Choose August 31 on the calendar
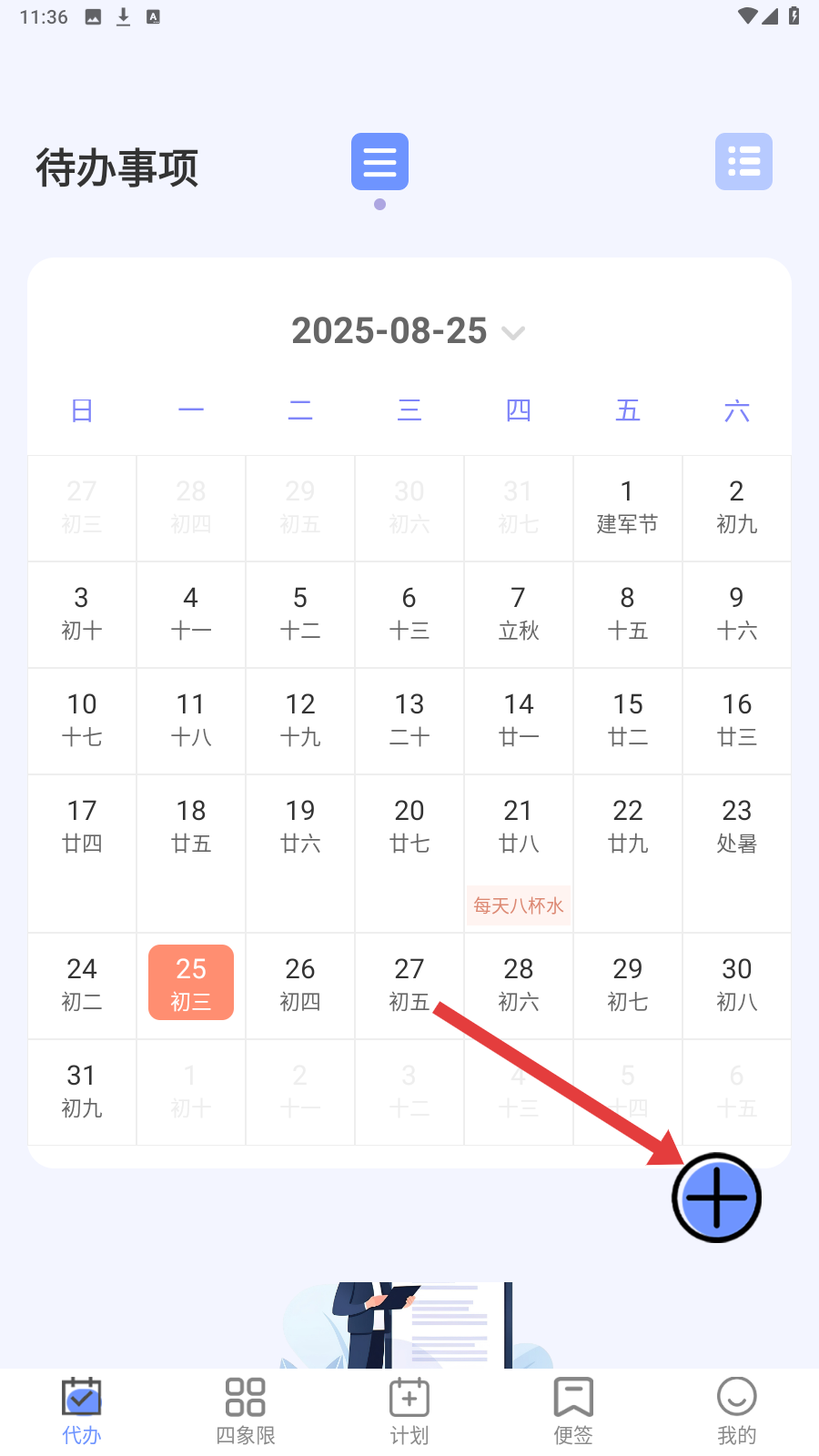819x1456 pixels. pos(82,1090)
